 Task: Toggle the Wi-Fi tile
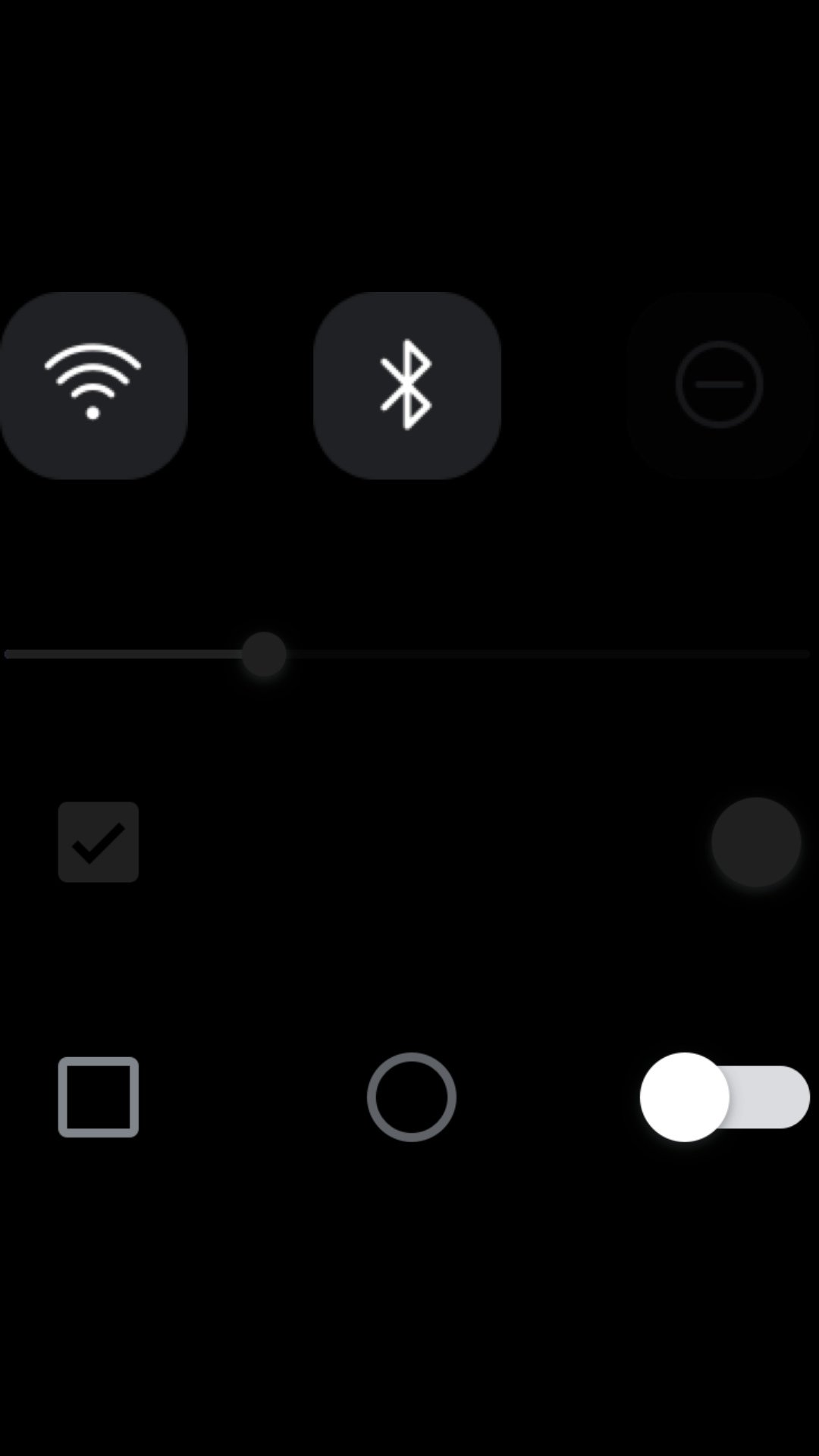click(93, 385)
